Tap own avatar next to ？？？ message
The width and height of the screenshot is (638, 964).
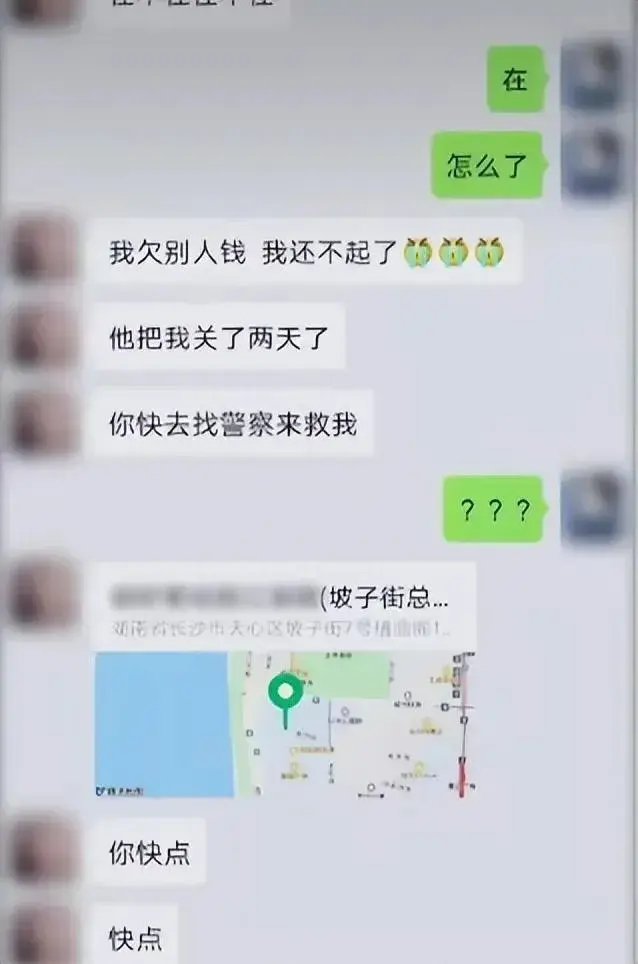pos(595,508)
